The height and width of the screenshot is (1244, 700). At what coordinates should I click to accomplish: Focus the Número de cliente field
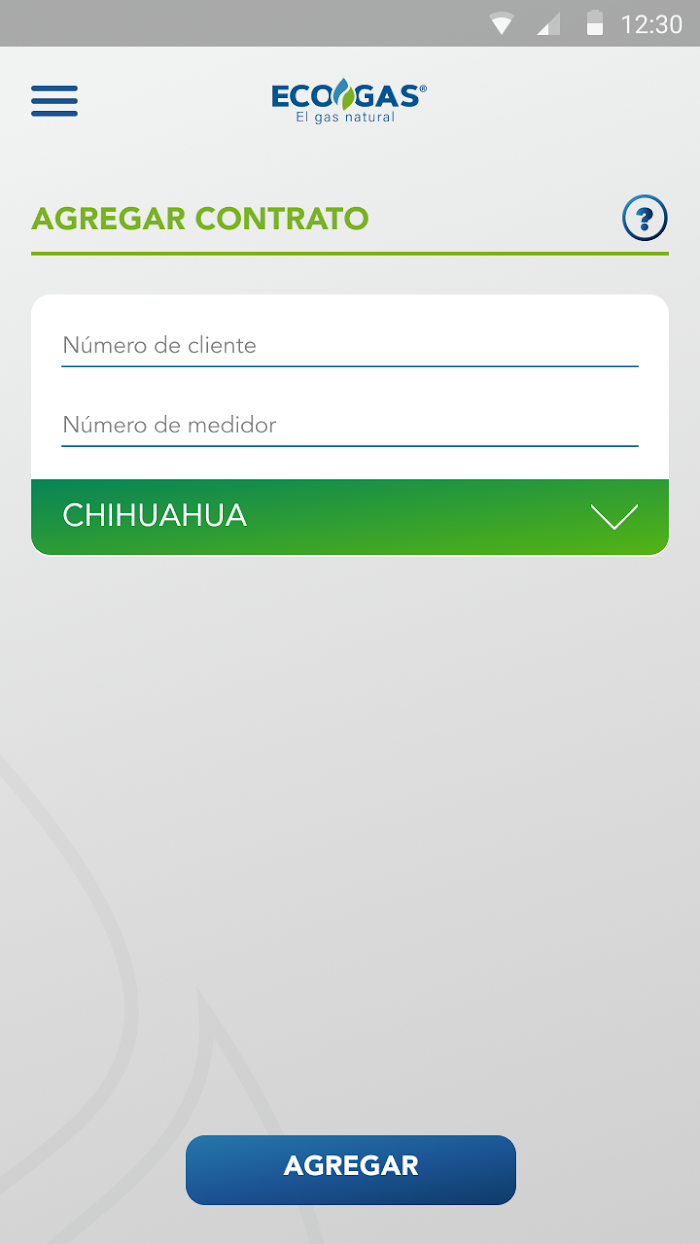click(x=350, y=346)
